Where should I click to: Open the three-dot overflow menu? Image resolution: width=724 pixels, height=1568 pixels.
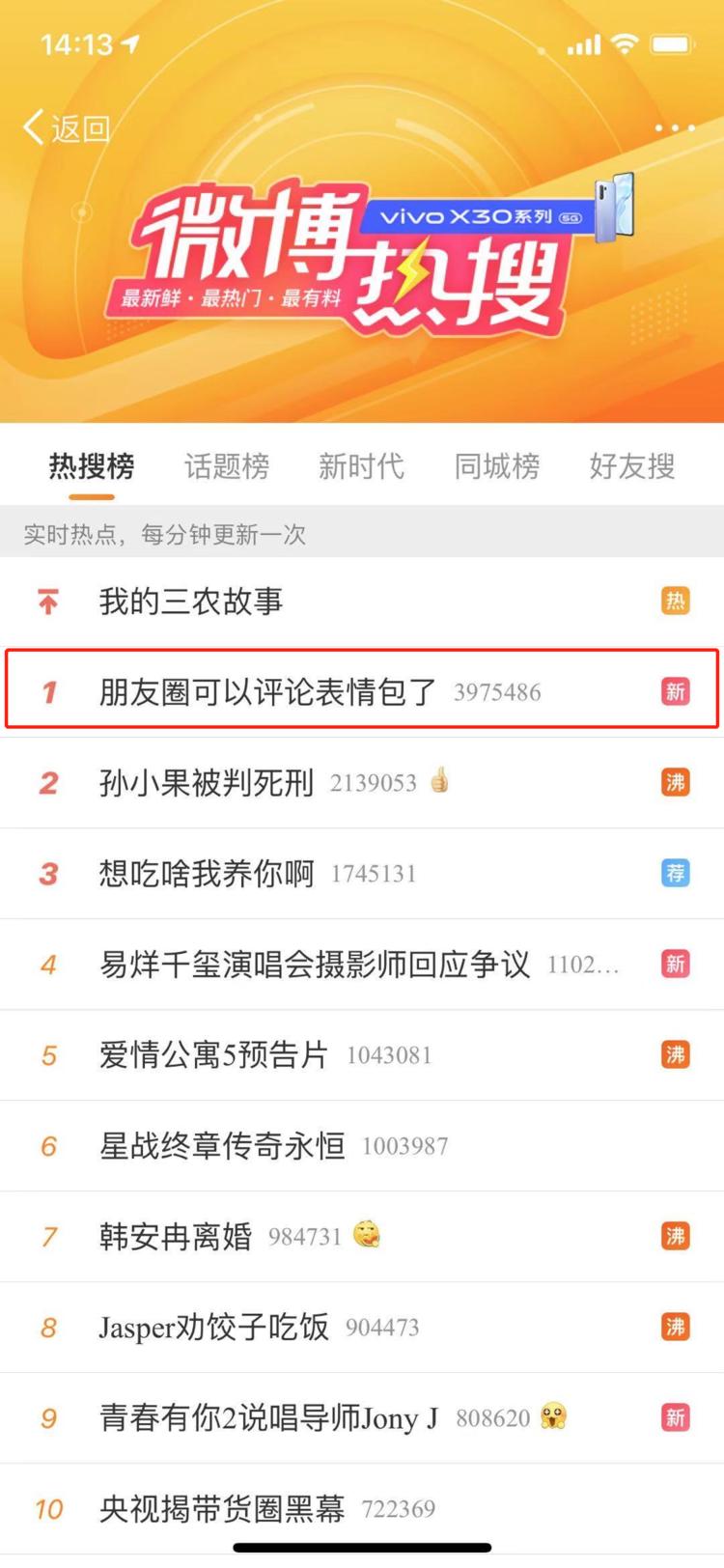(674, 127)
